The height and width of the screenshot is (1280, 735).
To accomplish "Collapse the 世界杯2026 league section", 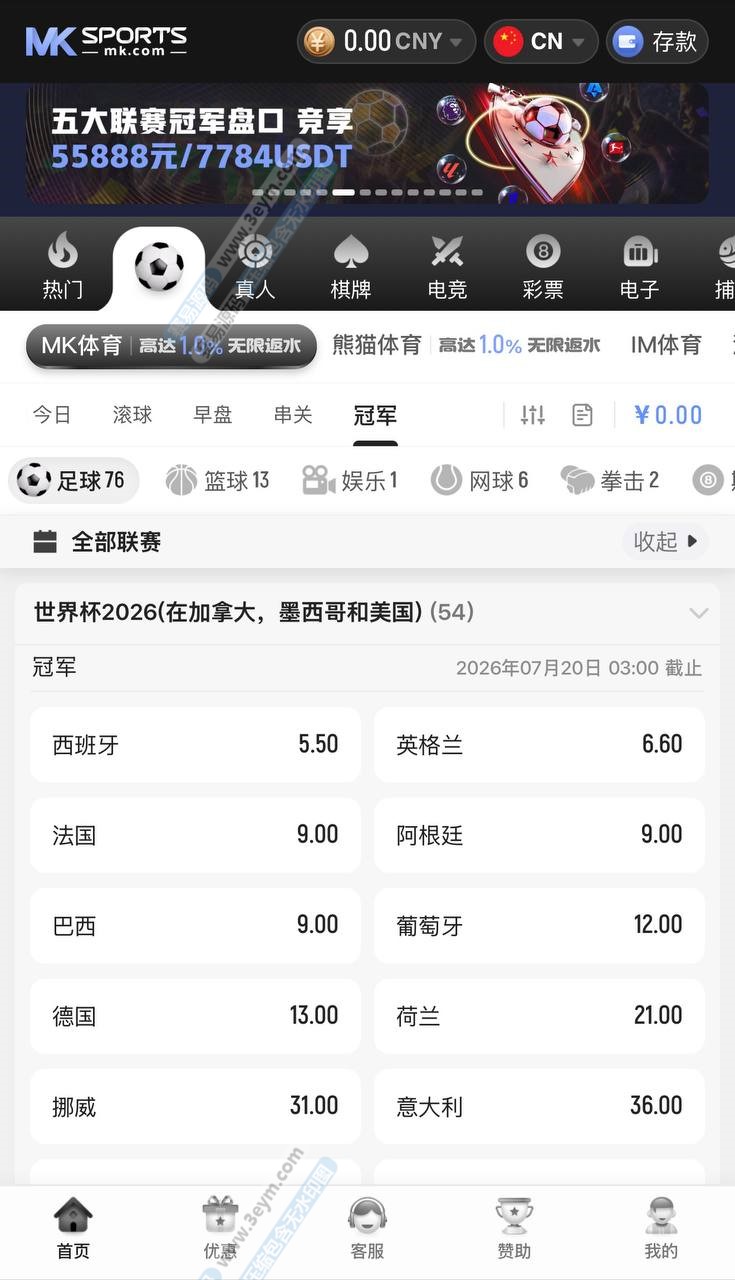I will [699, 613].
